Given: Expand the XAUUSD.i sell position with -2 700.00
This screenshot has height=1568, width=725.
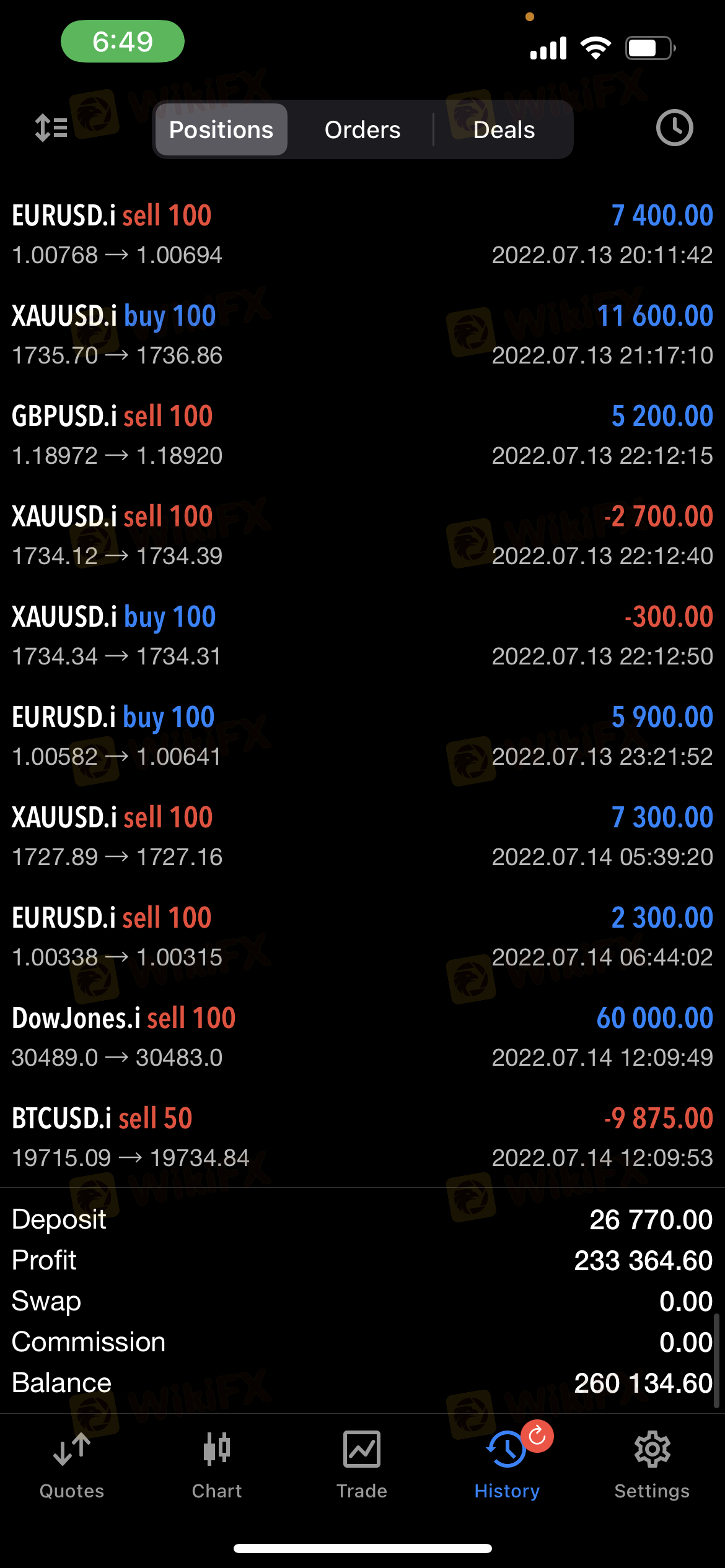Looking at the screenshot, I should (362, 535).
